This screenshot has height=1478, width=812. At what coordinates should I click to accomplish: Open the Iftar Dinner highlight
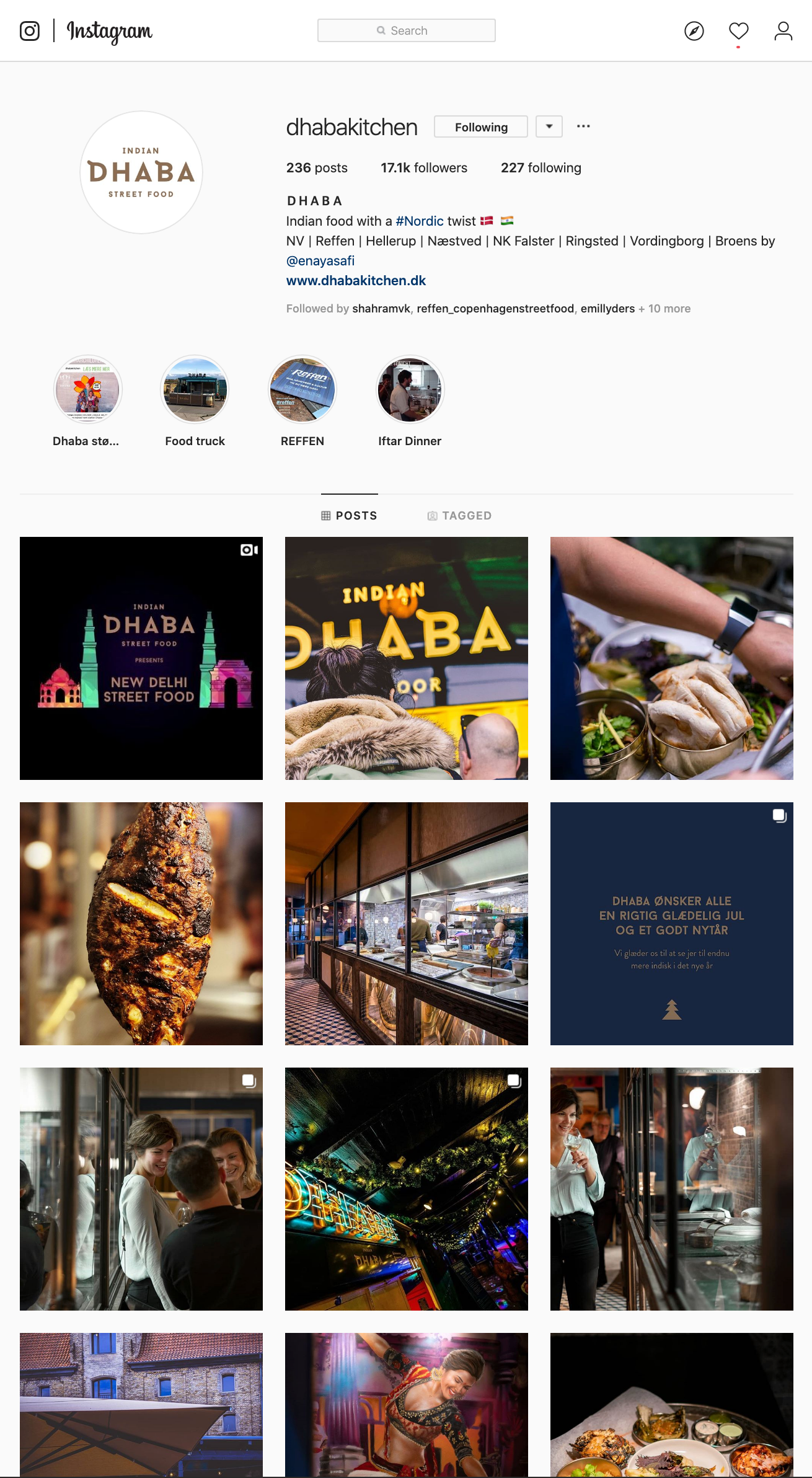click(x=410, y=390)
